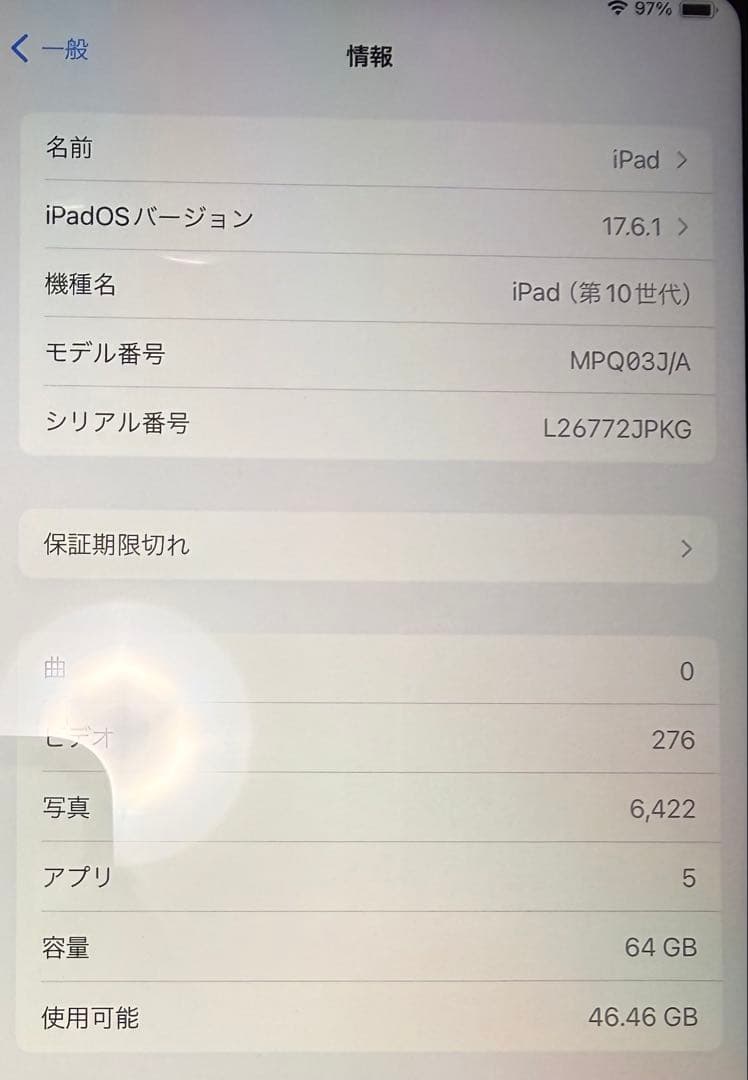Tap the モデル番号 MPQ03J/A row
This screenshot has width=748, height=1080.
coord(370,357)
